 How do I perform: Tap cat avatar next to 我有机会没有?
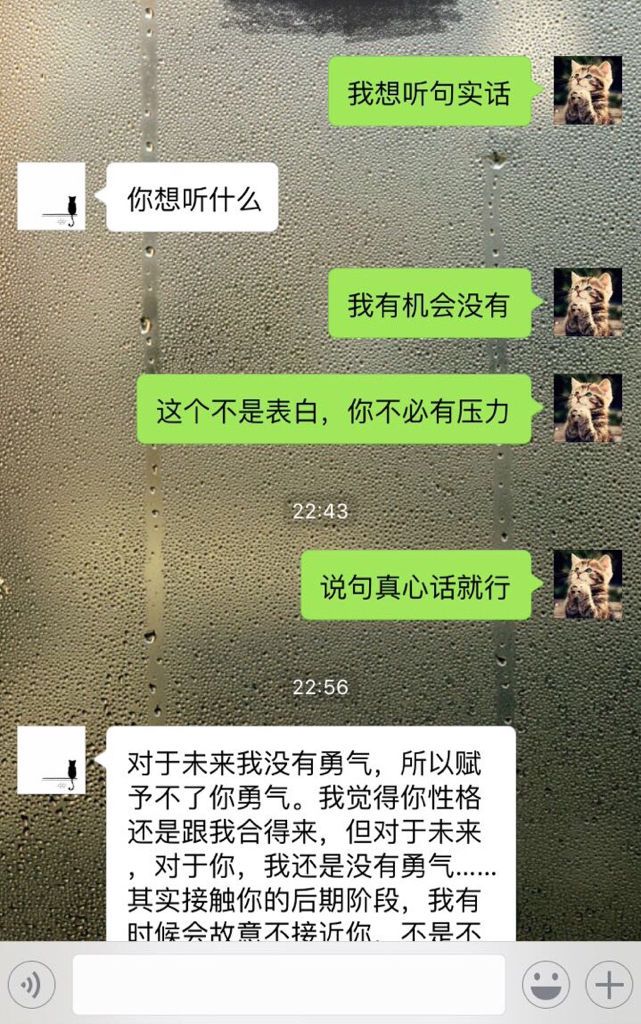588,303
